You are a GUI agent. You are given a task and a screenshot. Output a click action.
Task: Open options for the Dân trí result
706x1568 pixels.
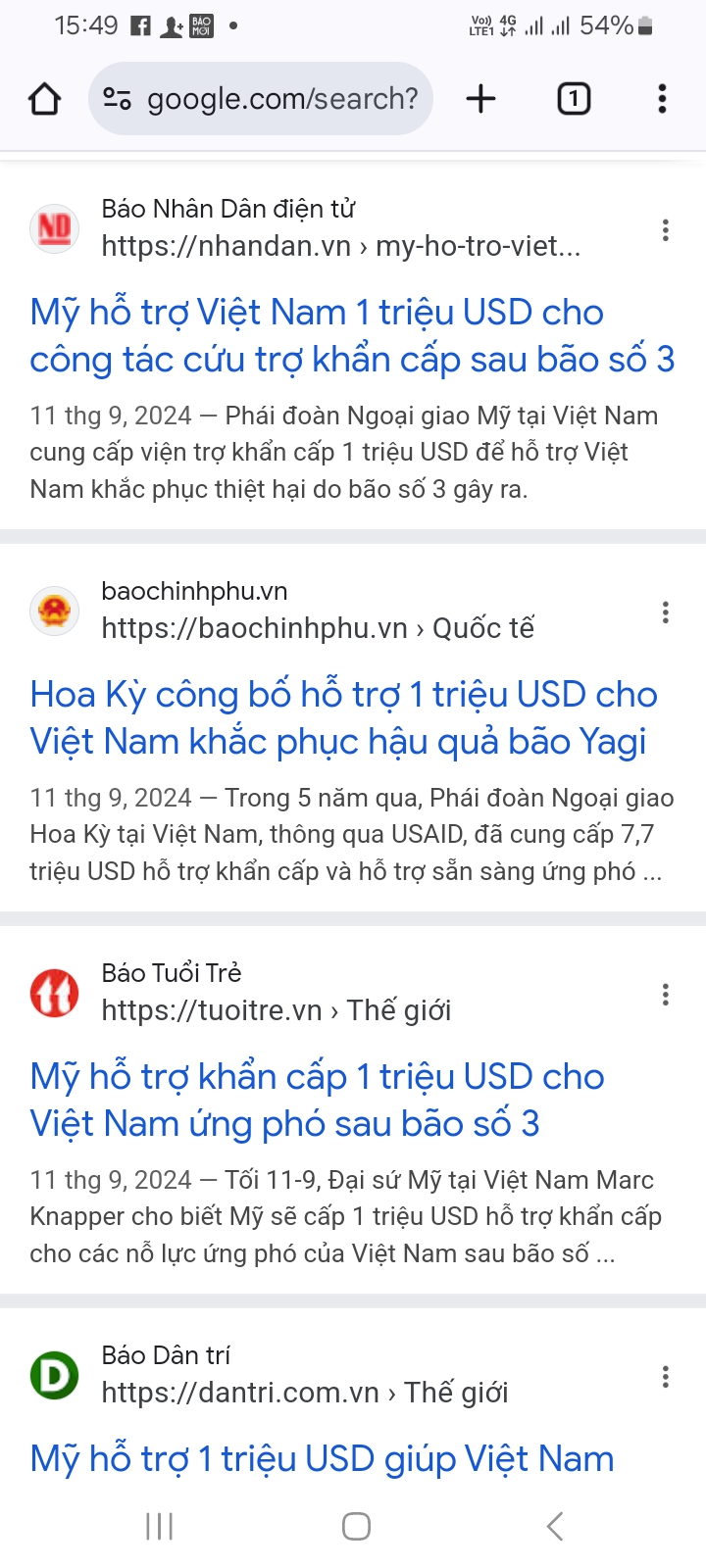pos(665,1377)
